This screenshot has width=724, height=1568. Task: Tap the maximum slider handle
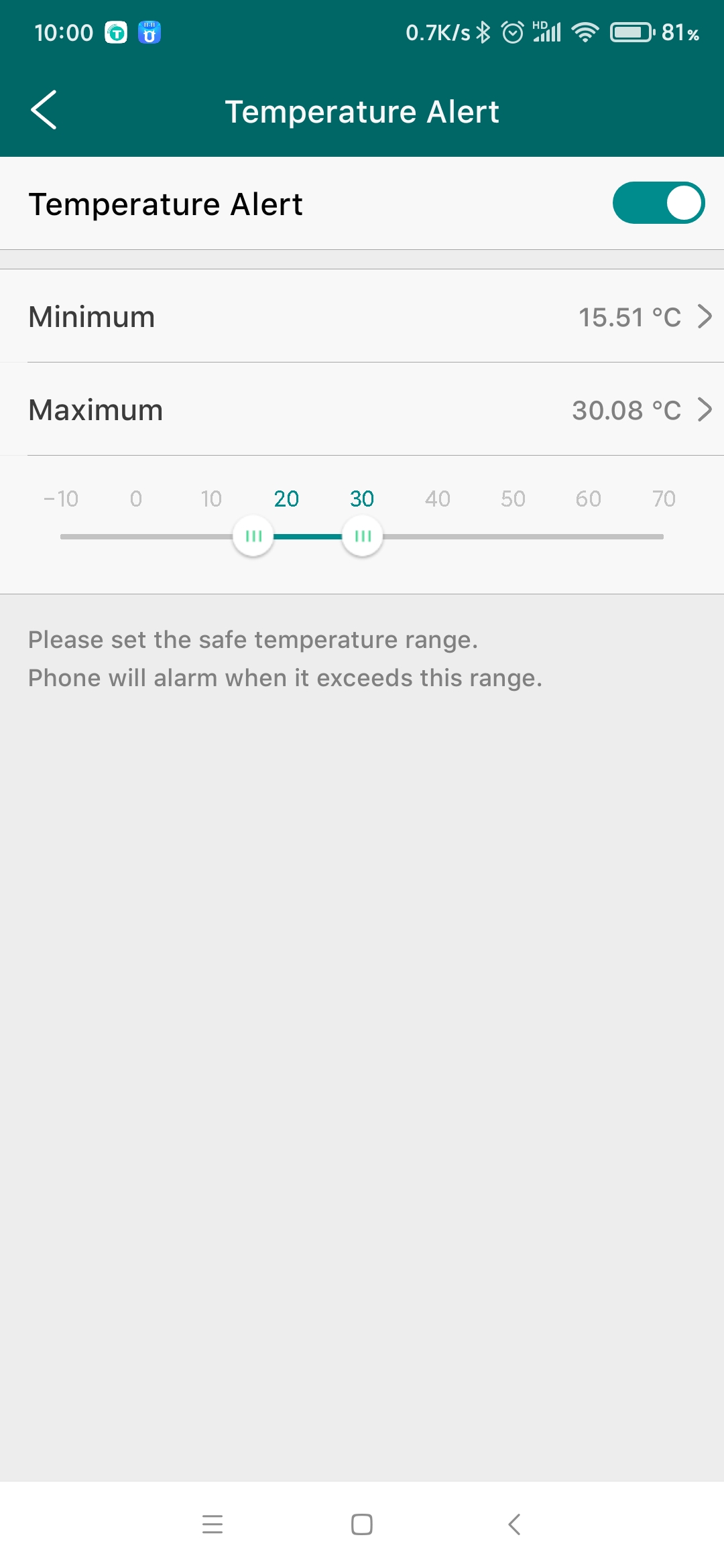coord(362,536)
